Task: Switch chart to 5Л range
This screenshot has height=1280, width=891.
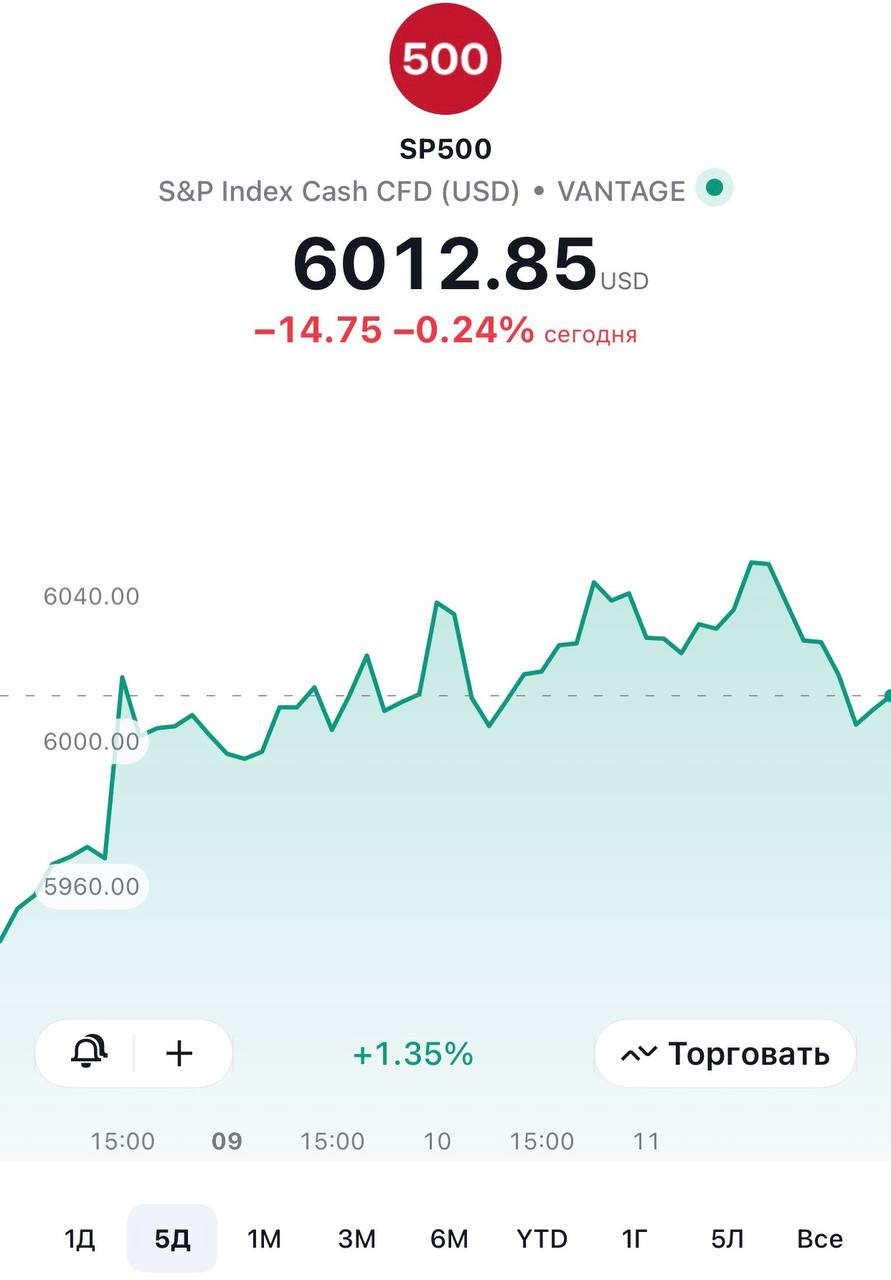Action: pos(727,1239)
